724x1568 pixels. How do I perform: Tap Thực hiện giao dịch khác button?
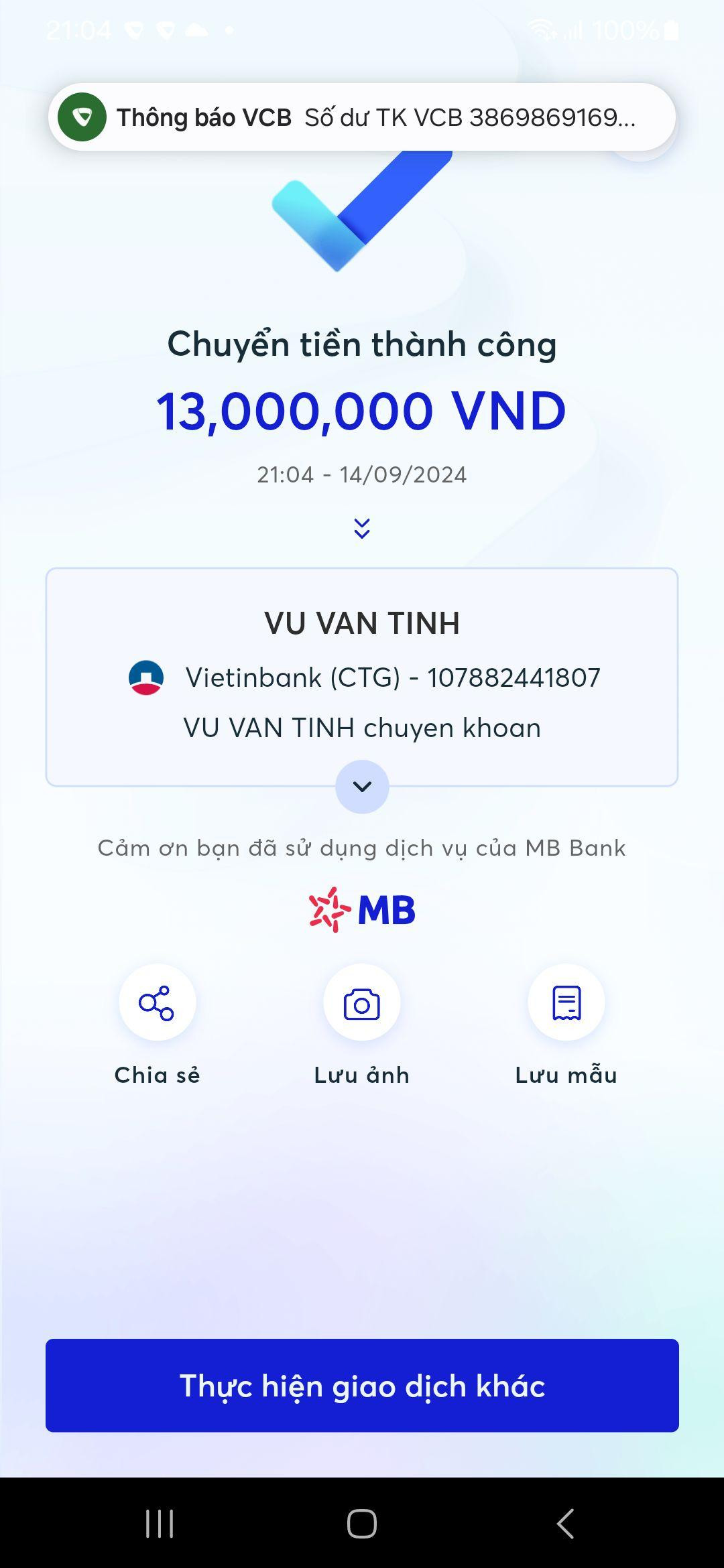[362, 1385]
